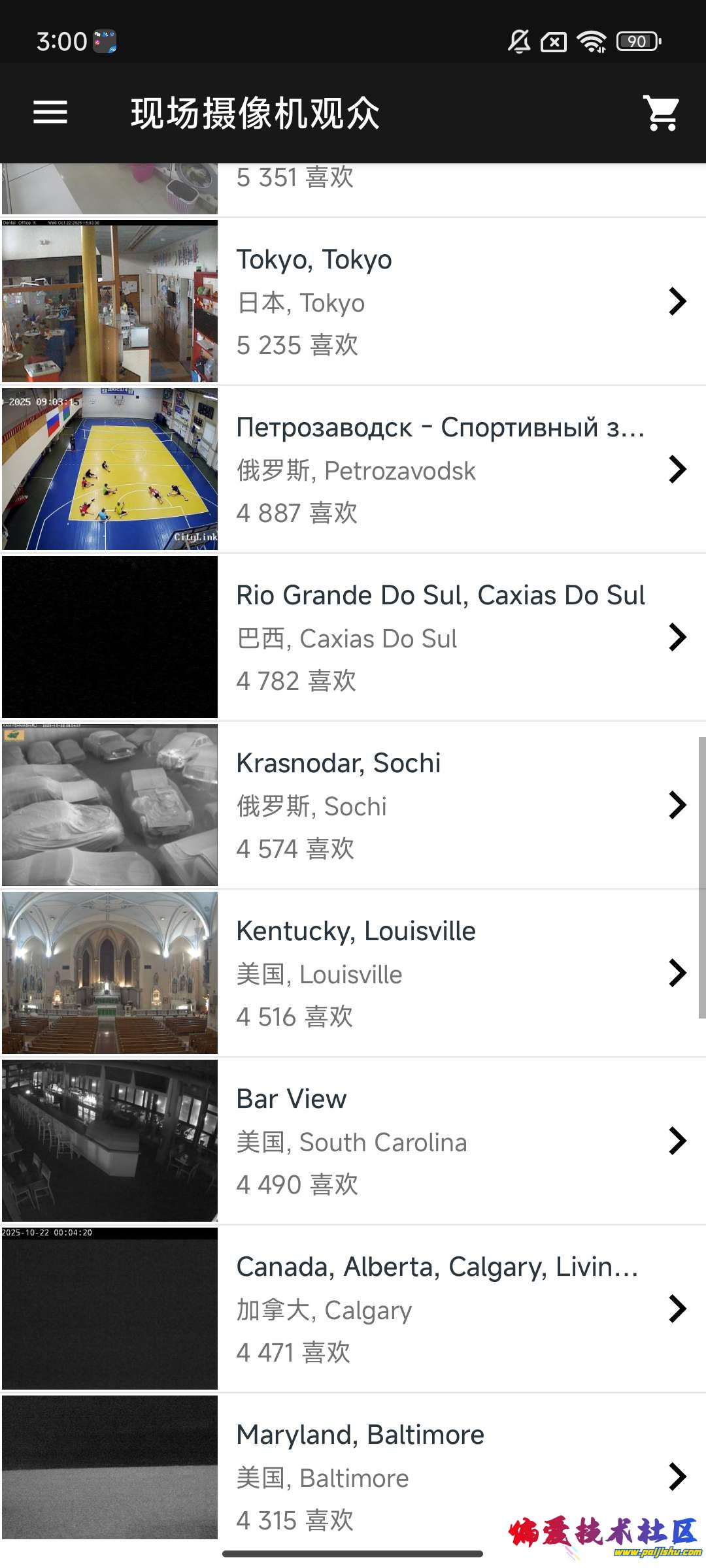The height and width of the screenshot is (1568, 706).
Task: Open the Tokyo, Tokyo camera
Action: point(353,302)
